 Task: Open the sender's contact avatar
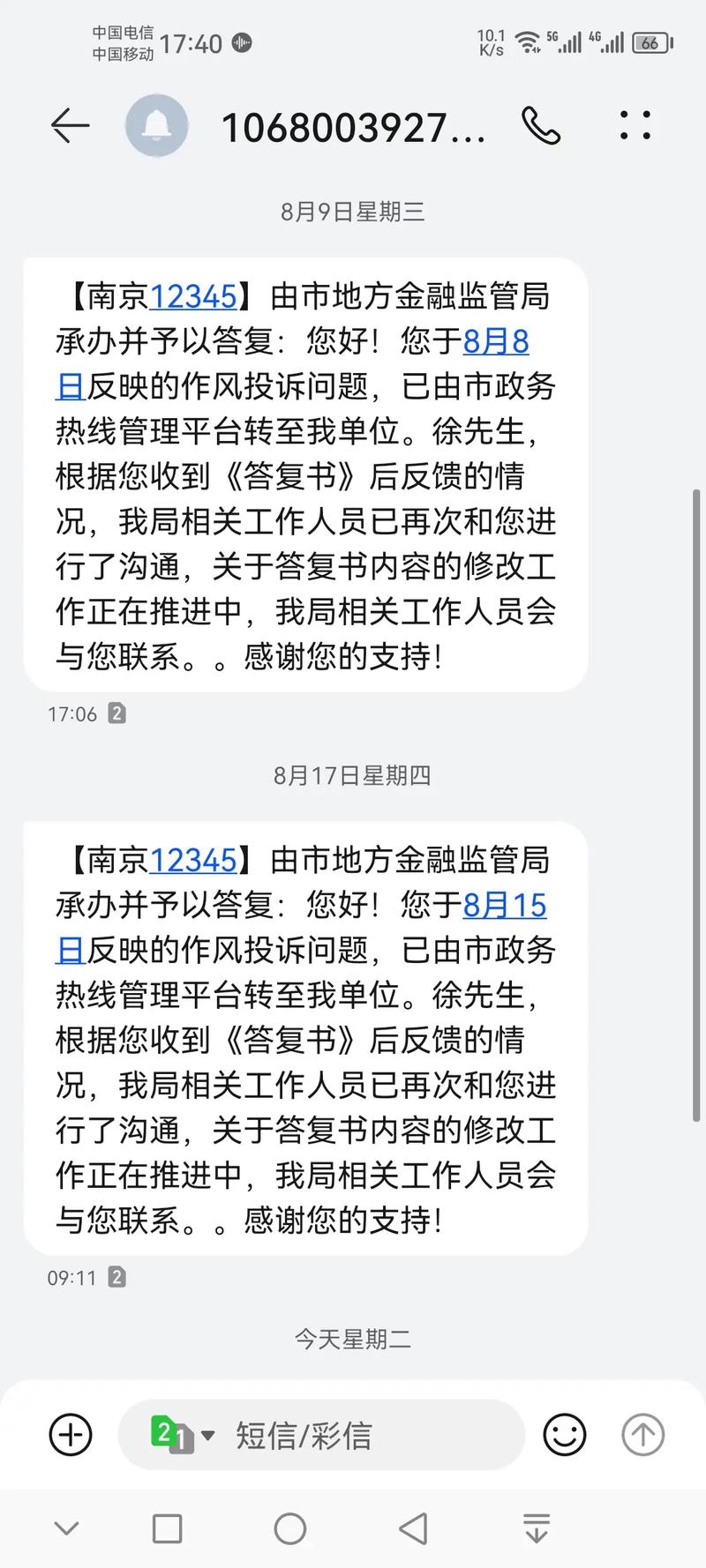tap(157, 126)
